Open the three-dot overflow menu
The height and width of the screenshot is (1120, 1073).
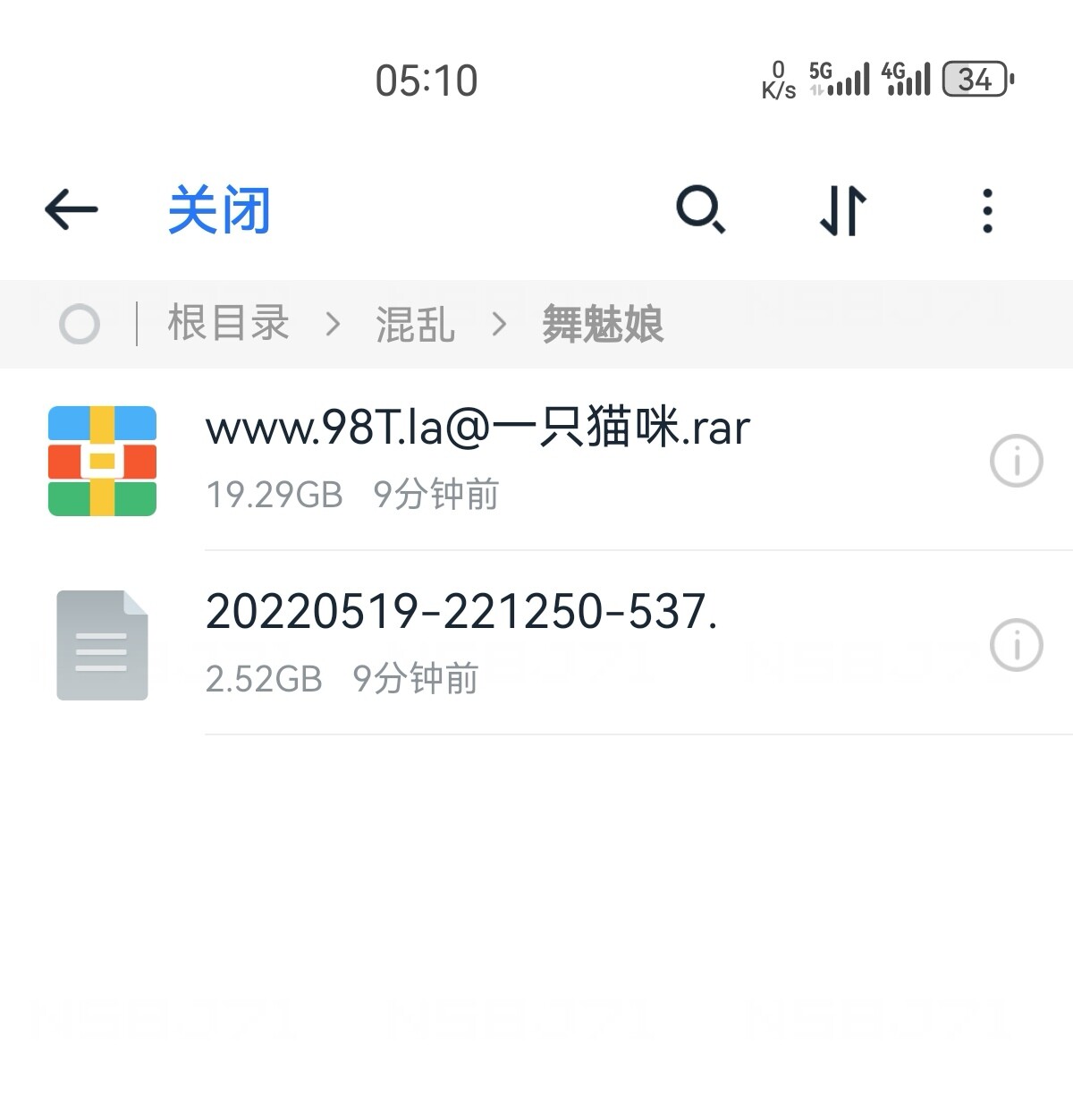(x=987, y=210)
